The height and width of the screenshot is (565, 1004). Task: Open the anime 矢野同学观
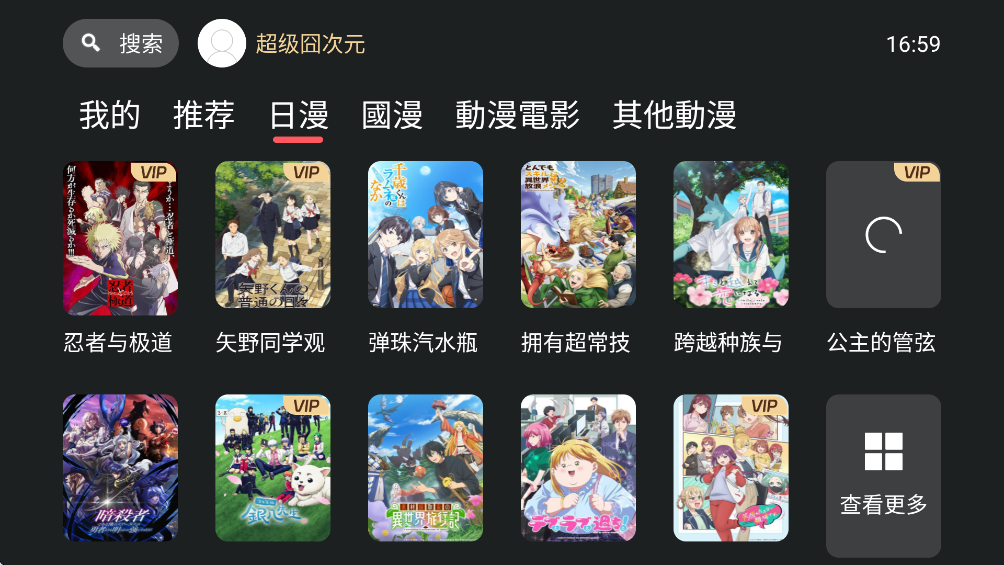[273, 235]
